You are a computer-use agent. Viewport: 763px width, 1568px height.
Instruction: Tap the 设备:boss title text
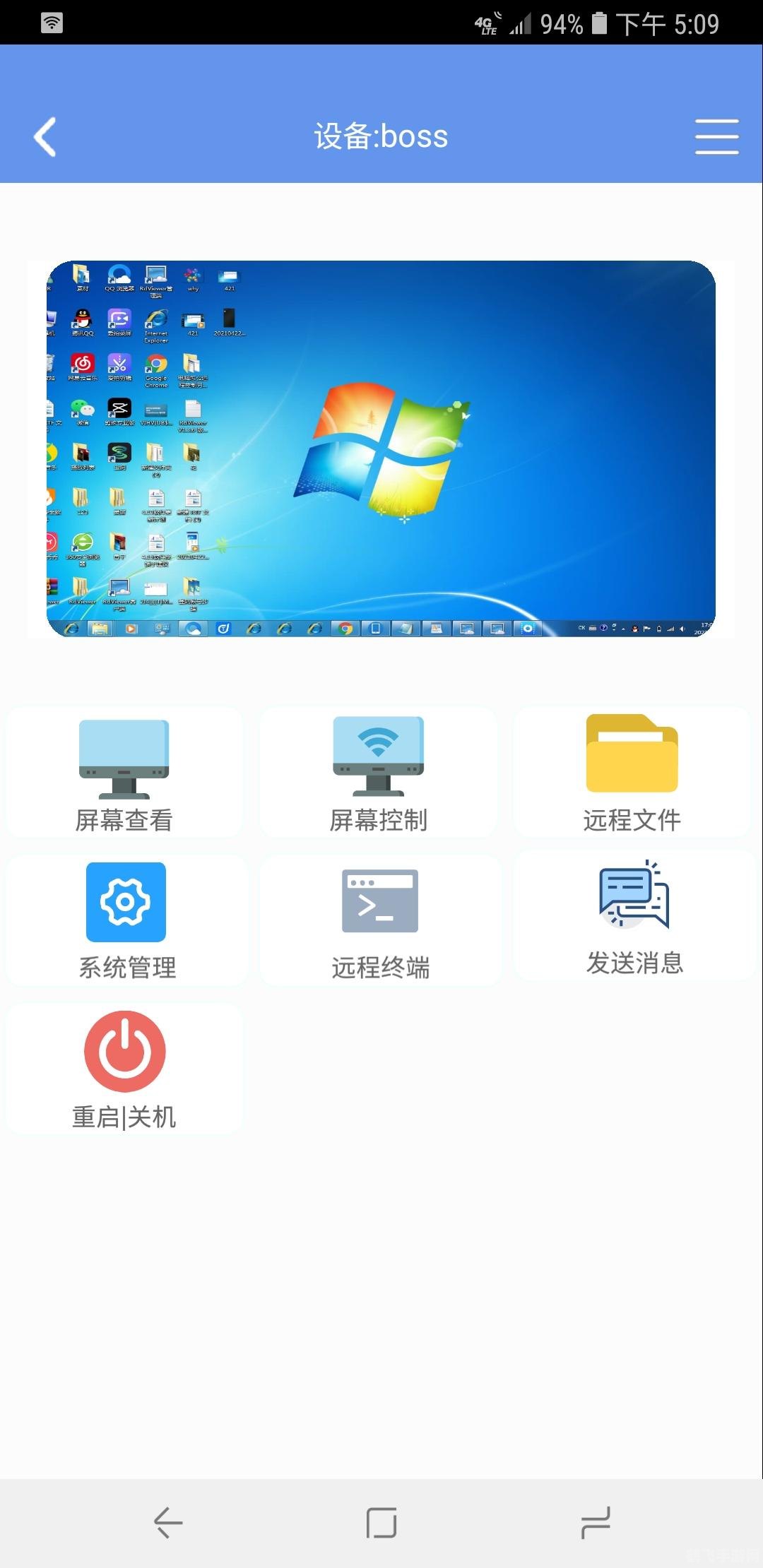[381, 136]
